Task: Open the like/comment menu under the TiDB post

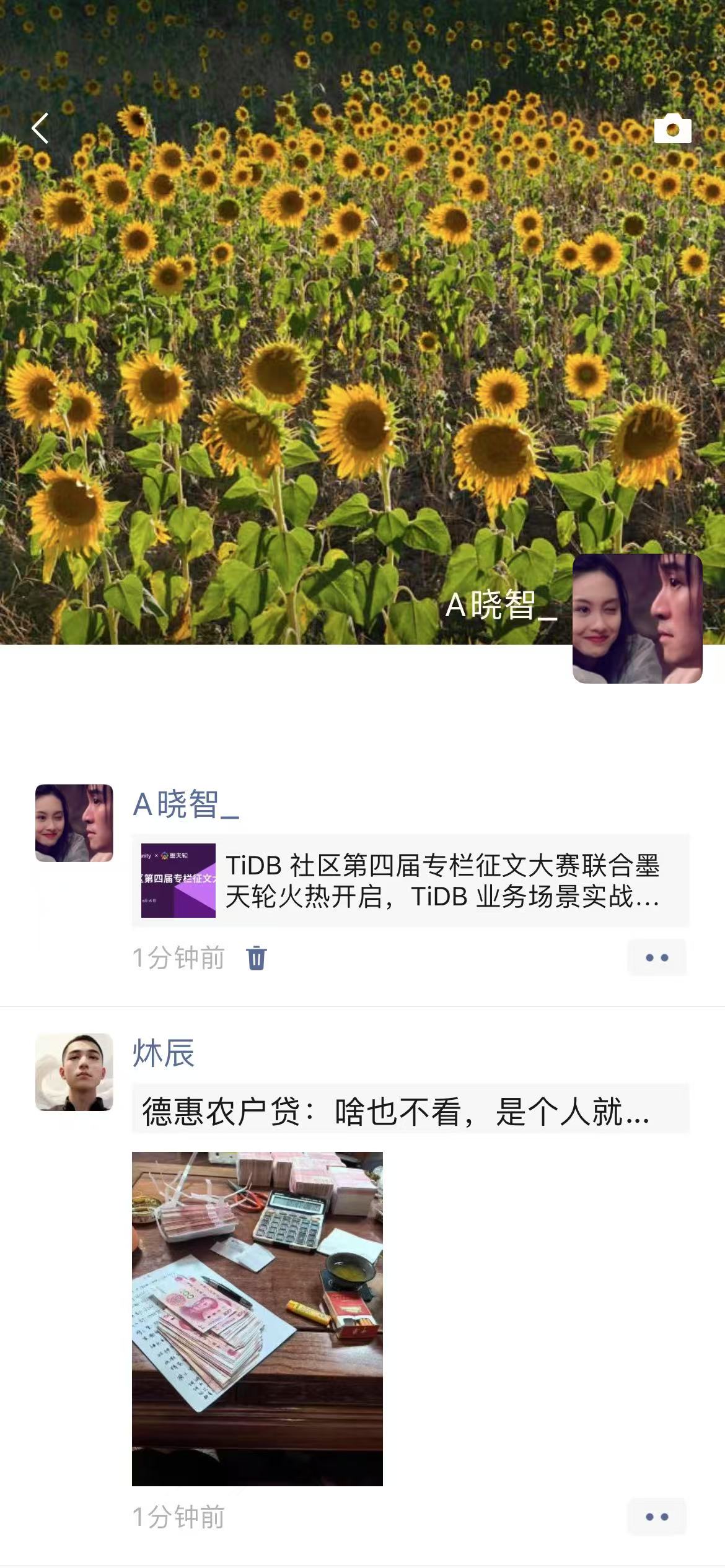Action: [x=656, y=958]
